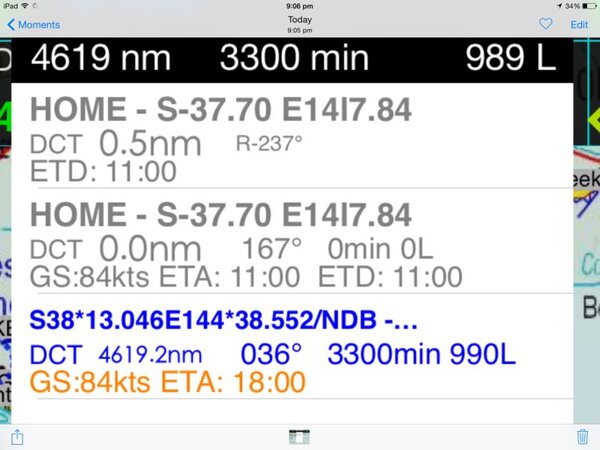Tap Edit to modify the photo
Image resolution: width=600 pixels, height=450 pixels.
579,24
